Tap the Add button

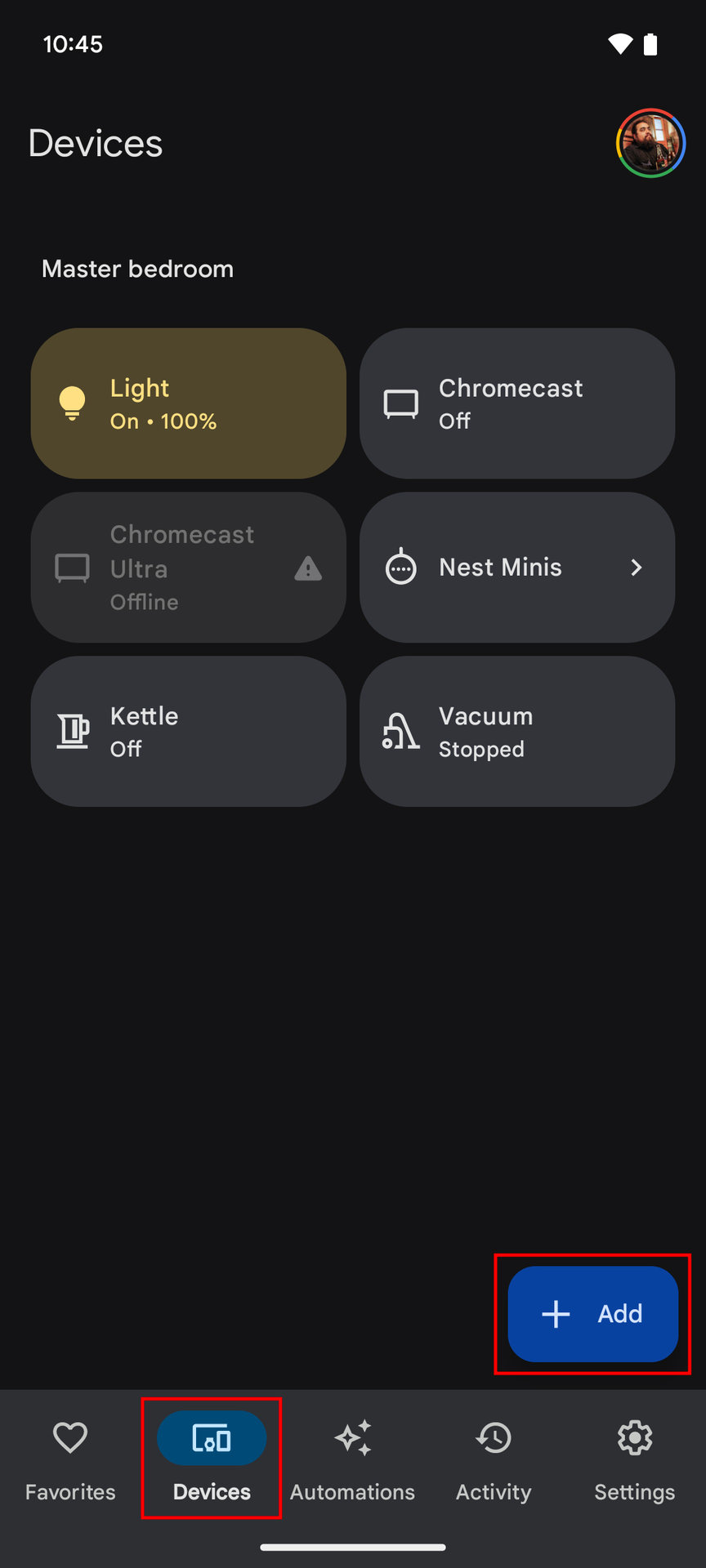tap(592, 1314)
